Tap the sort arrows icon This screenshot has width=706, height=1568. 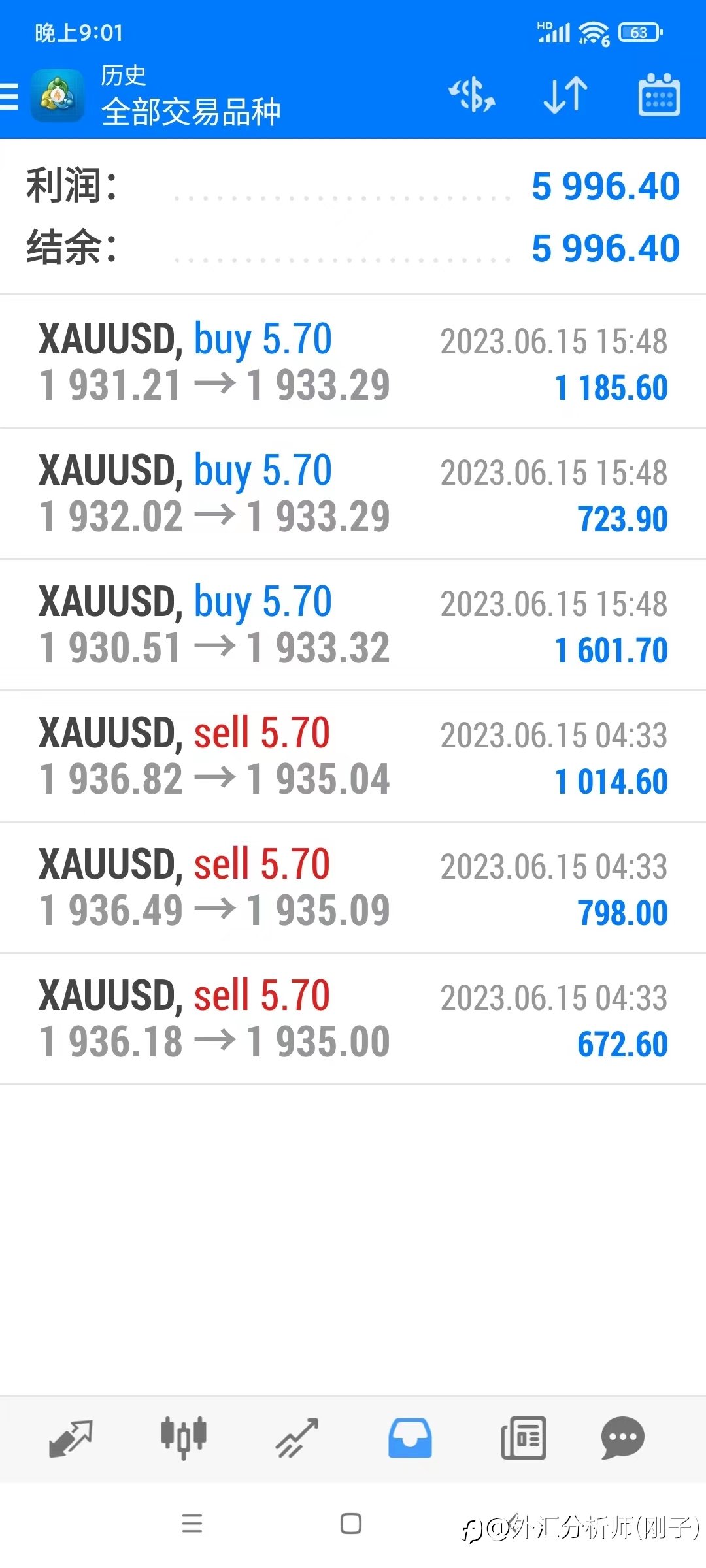[x=565, y=95]
